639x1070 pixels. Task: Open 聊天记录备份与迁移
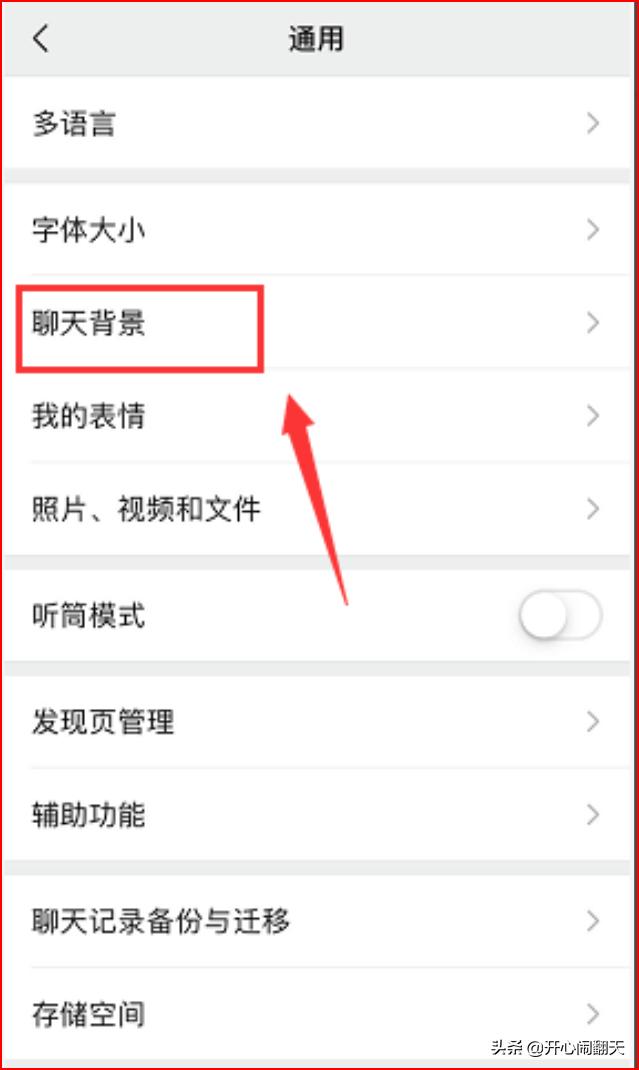coord(318,921)
